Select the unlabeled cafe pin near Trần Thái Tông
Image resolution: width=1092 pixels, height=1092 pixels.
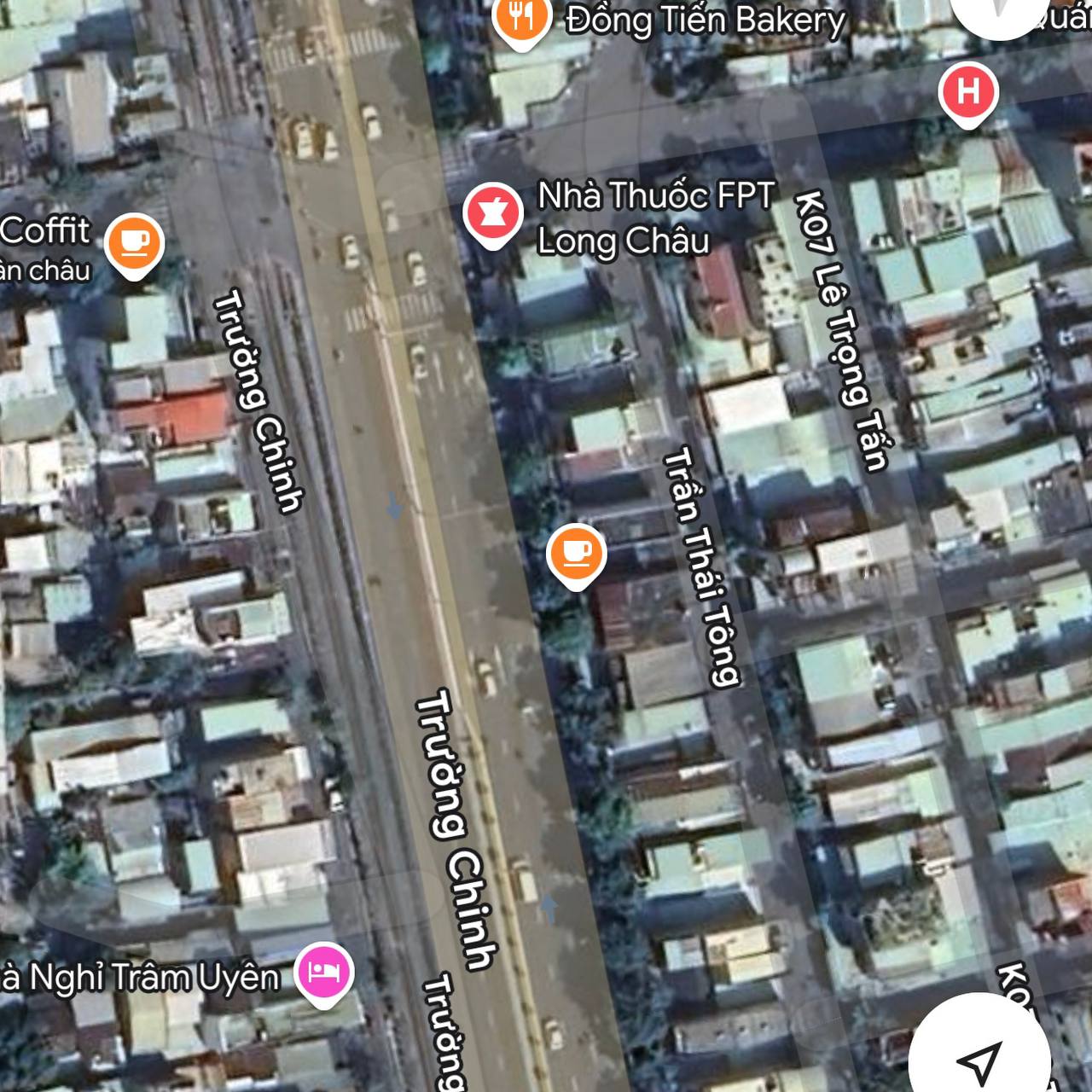tap(576, 554)
